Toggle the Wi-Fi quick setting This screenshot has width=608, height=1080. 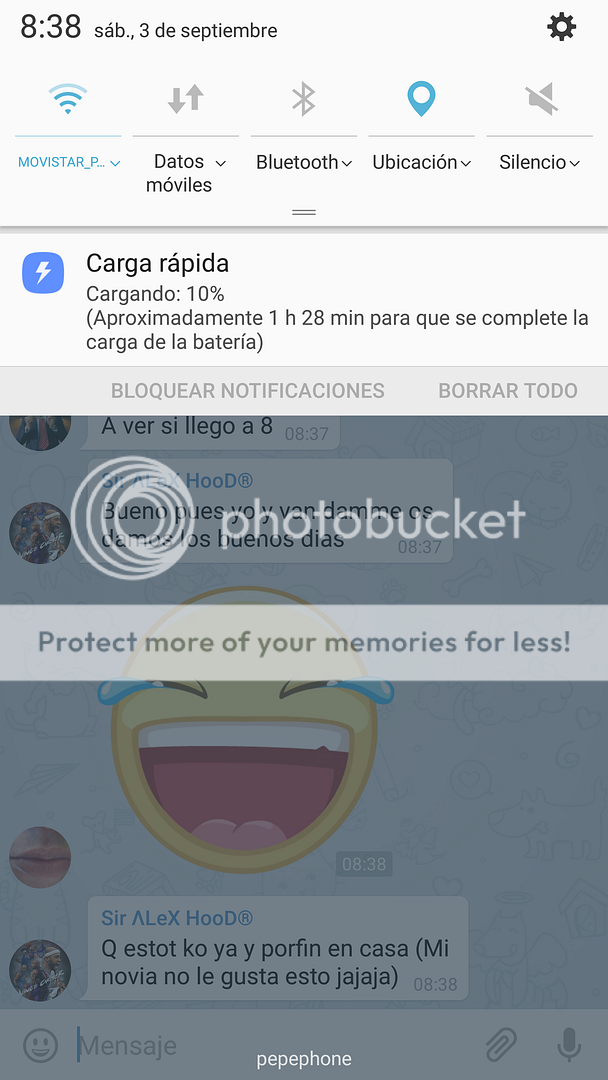(x=68, y=98)
